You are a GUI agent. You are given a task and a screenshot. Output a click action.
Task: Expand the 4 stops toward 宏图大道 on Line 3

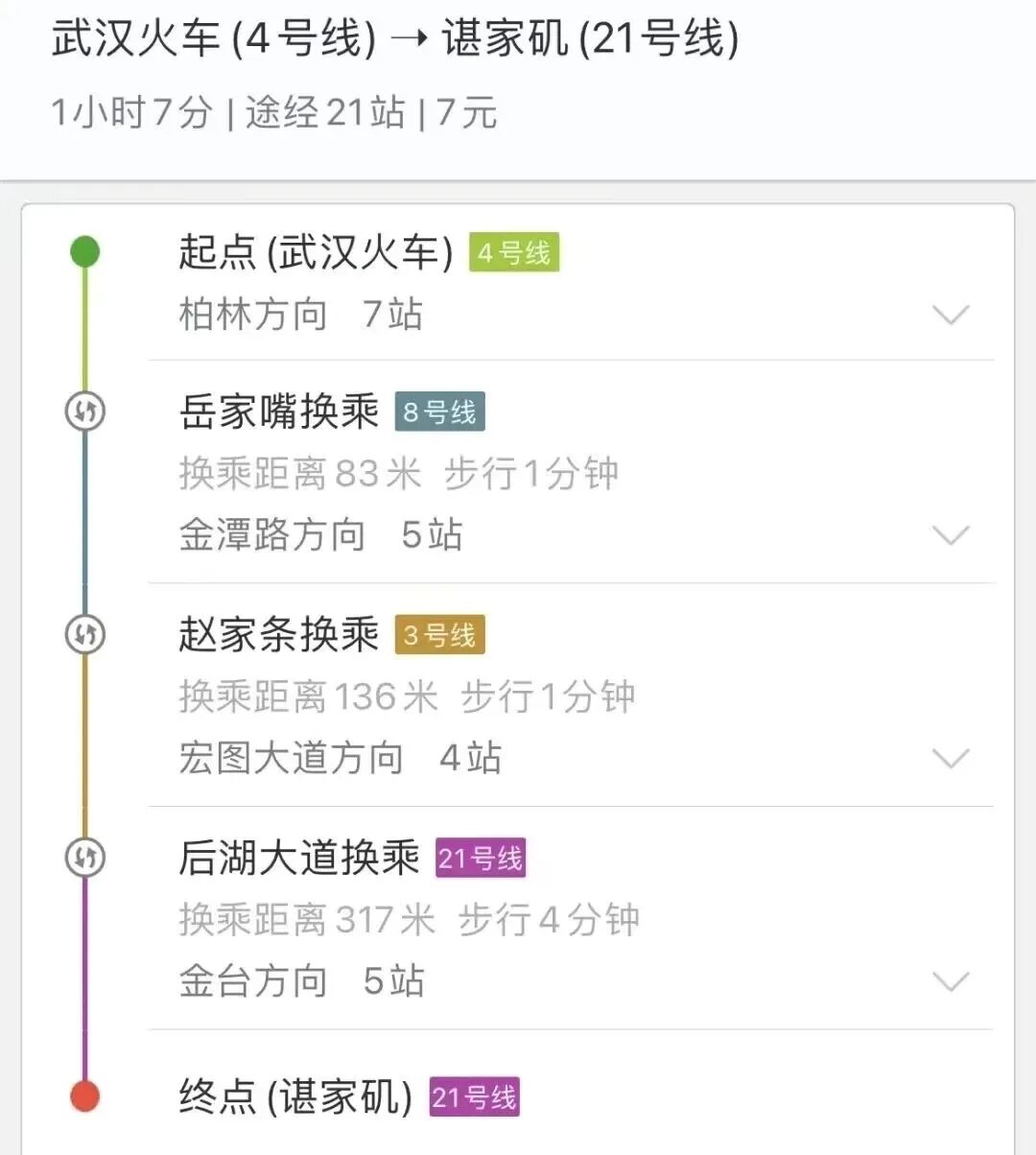pos(951,759)
